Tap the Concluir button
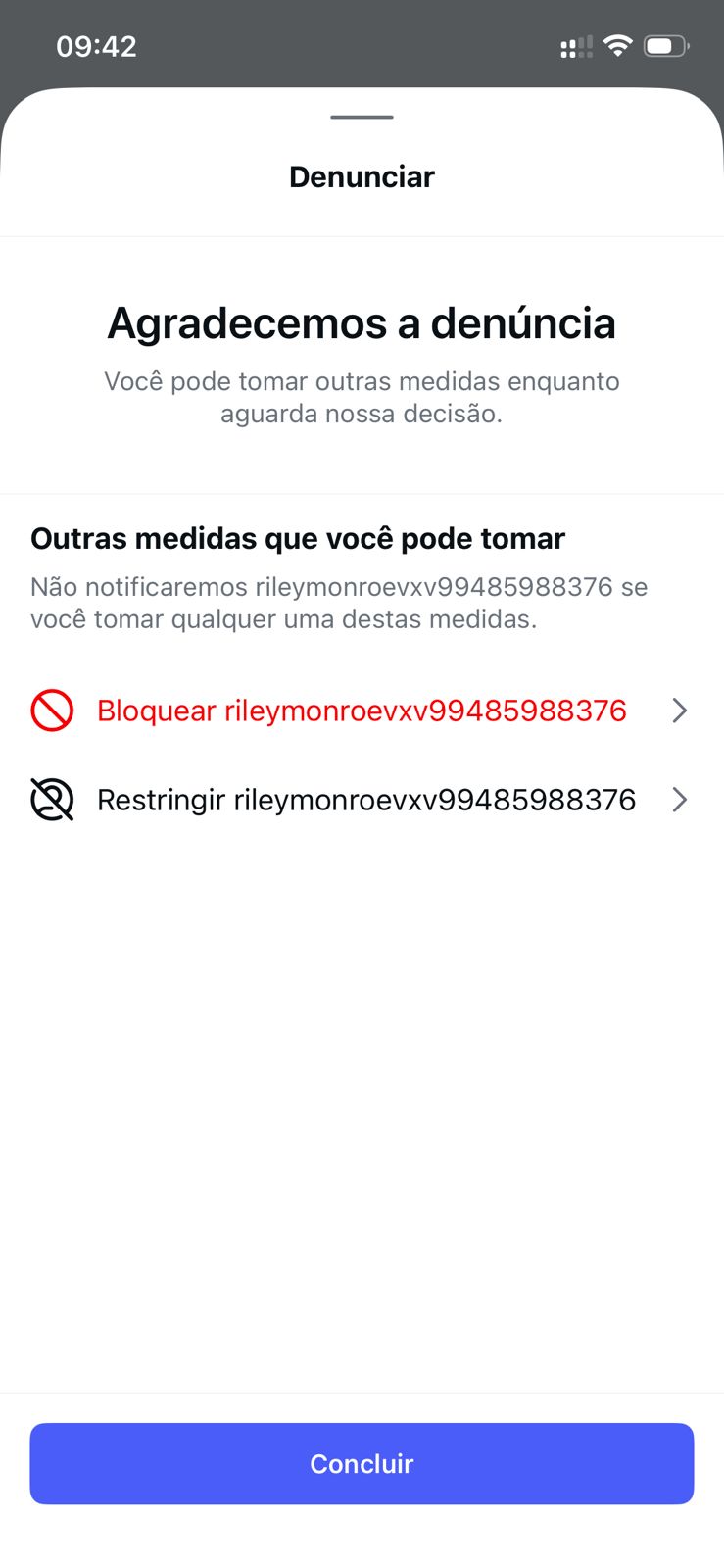The image size is (724, 1568). coord(362,1463)
